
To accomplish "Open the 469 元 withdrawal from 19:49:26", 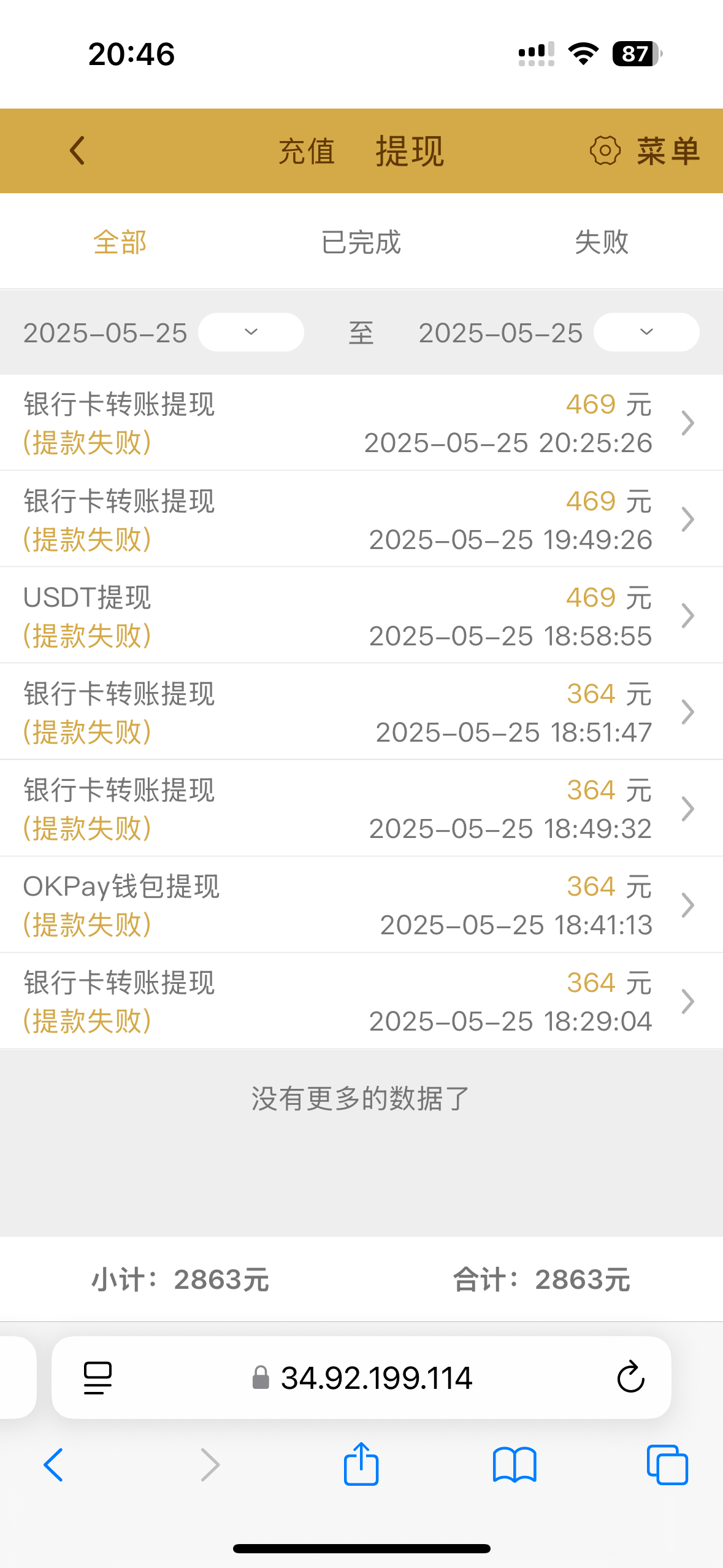I will click(361, 520).
